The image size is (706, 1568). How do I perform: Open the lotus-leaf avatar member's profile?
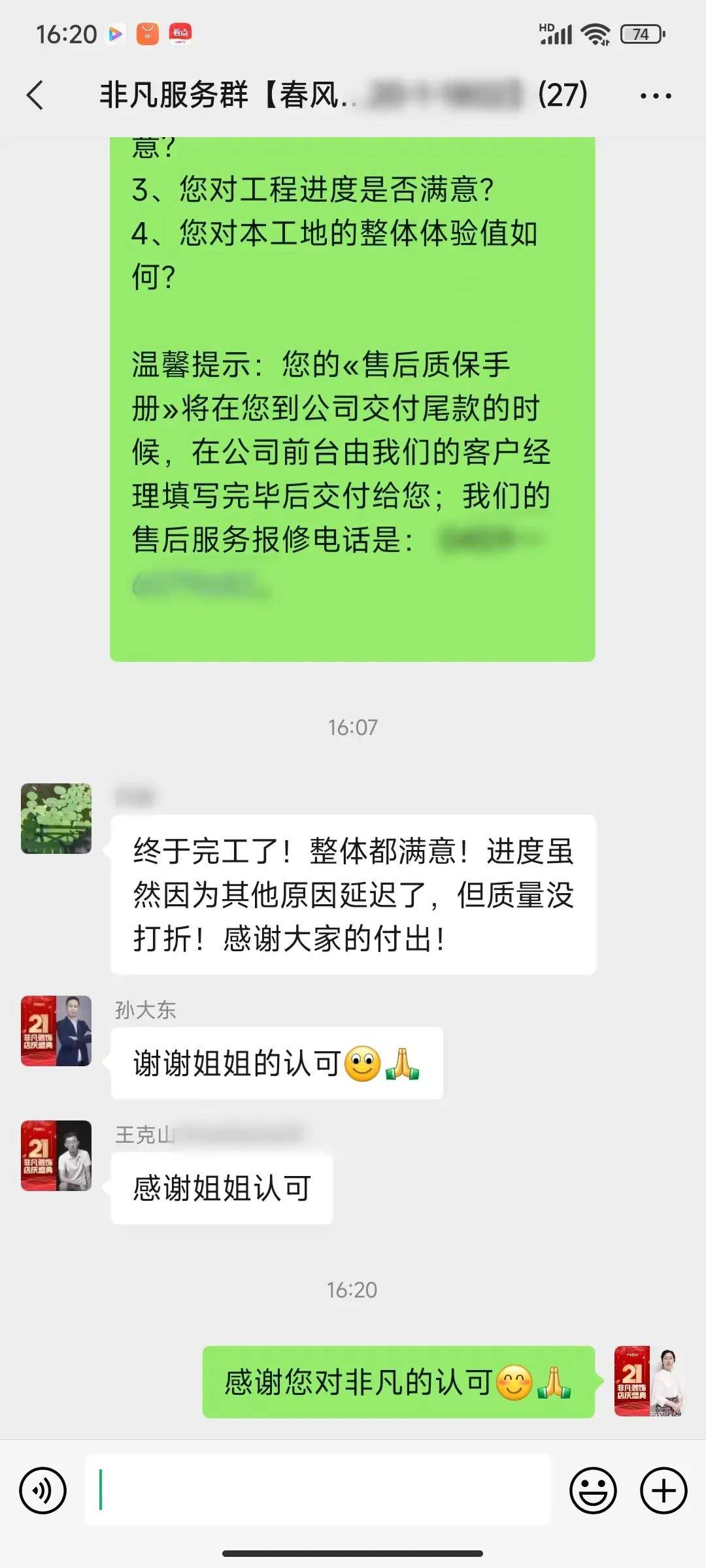pos(56,819)
